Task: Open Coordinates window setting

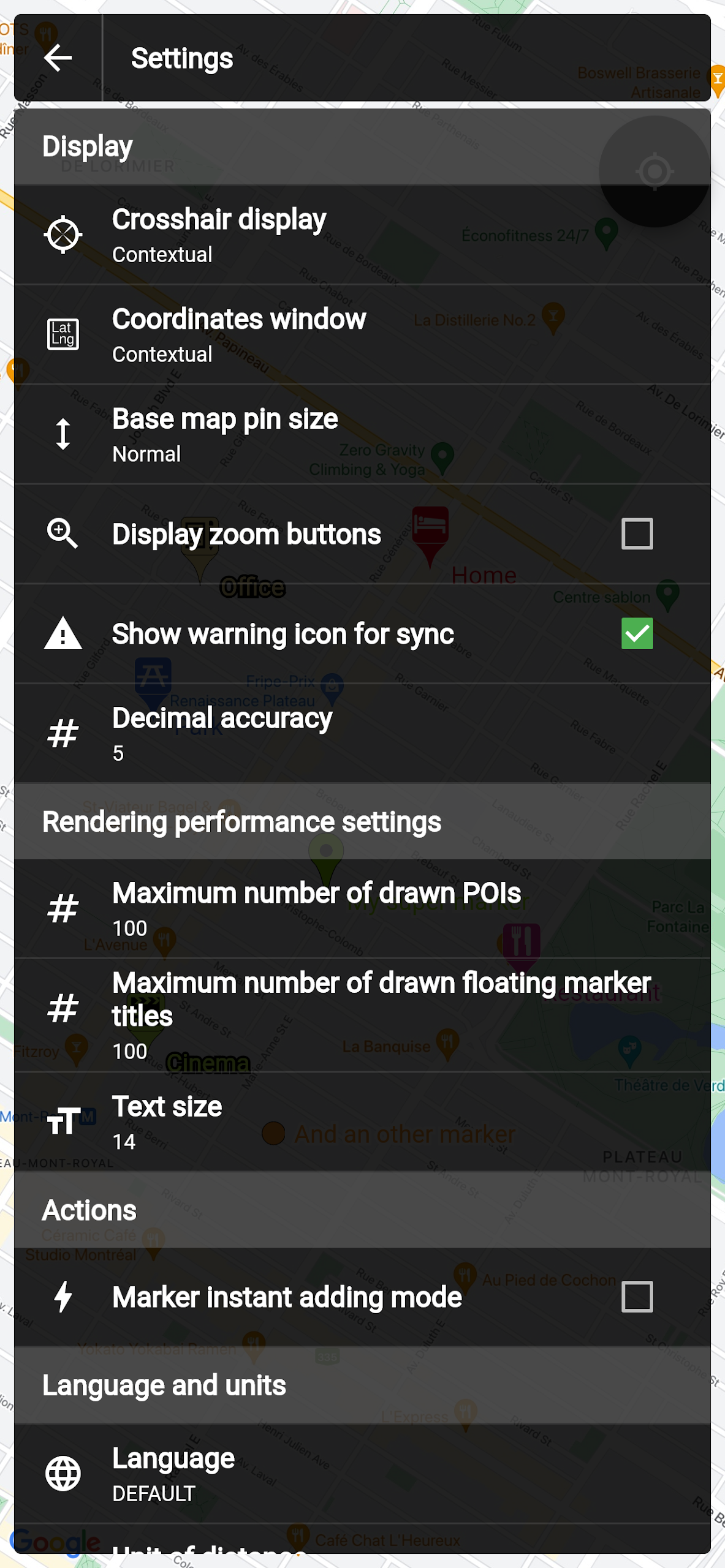Action: point(362,335)
